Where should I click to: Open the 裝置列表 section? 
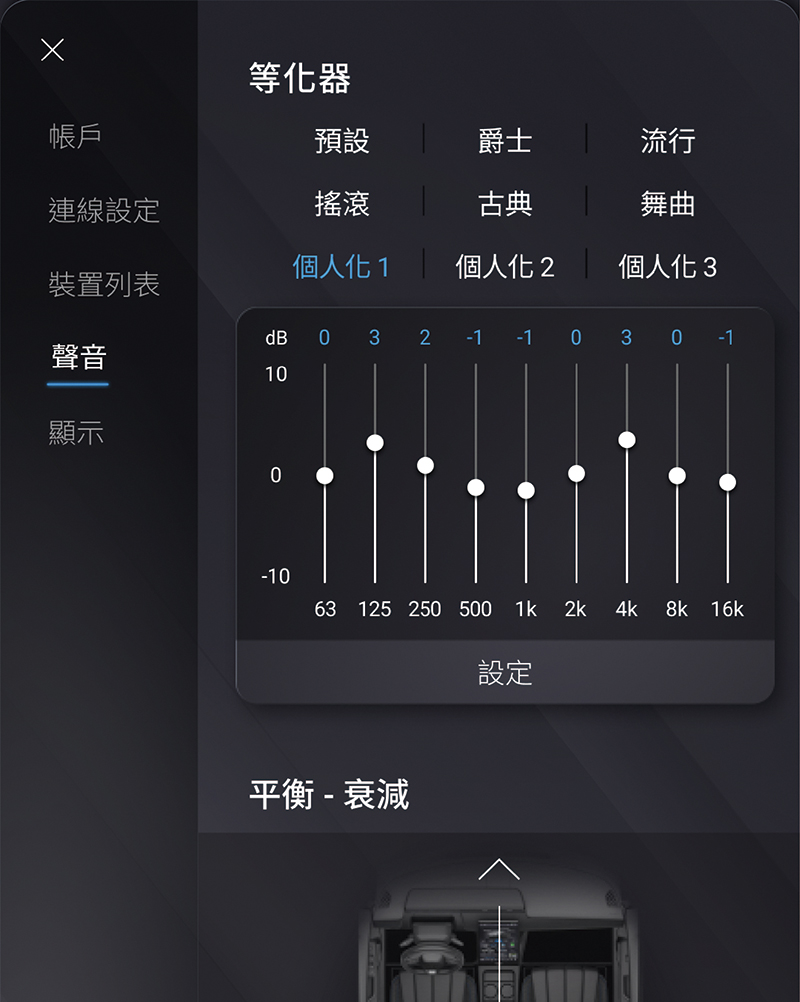click(104, 284)
